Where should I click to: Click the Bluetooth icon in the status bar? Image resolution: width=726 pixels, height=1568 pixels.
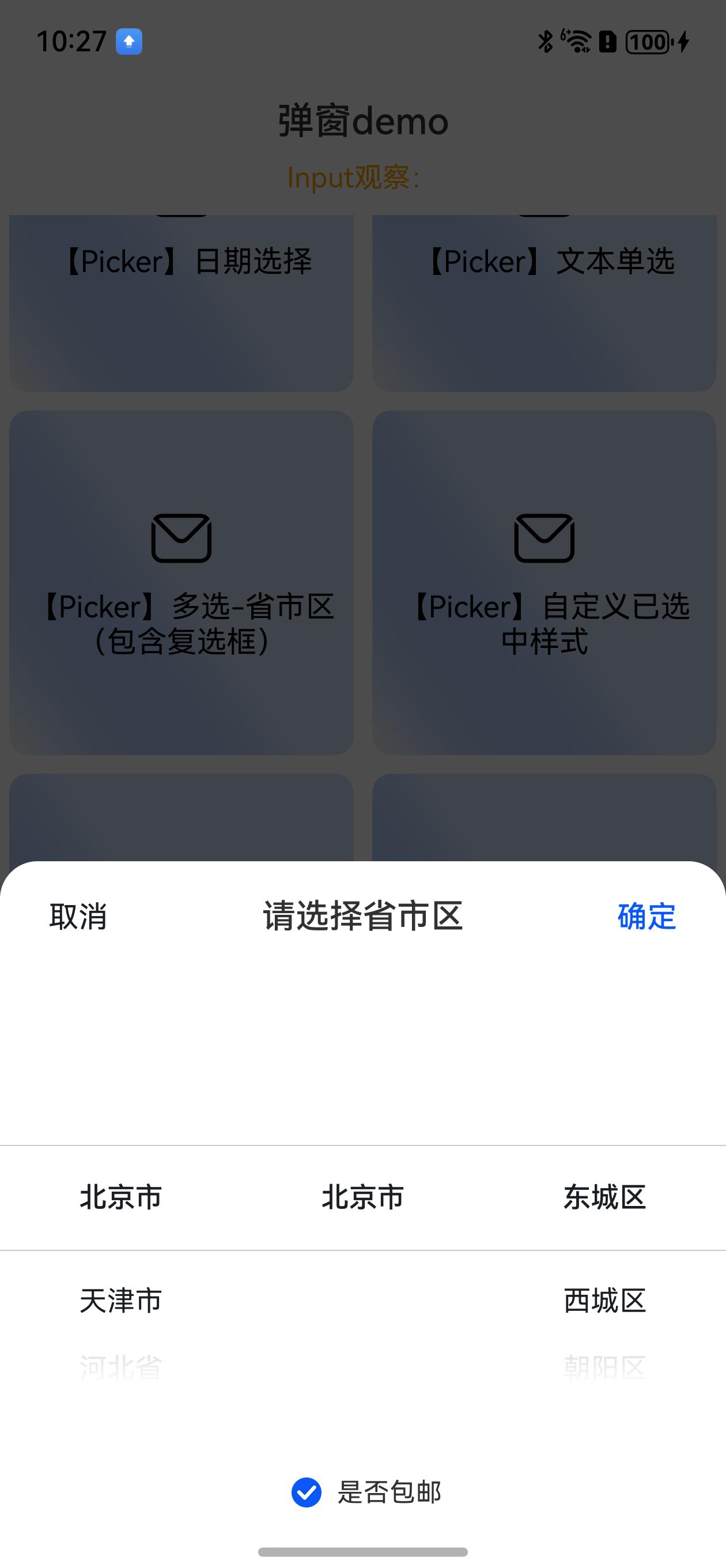(544, 42)
